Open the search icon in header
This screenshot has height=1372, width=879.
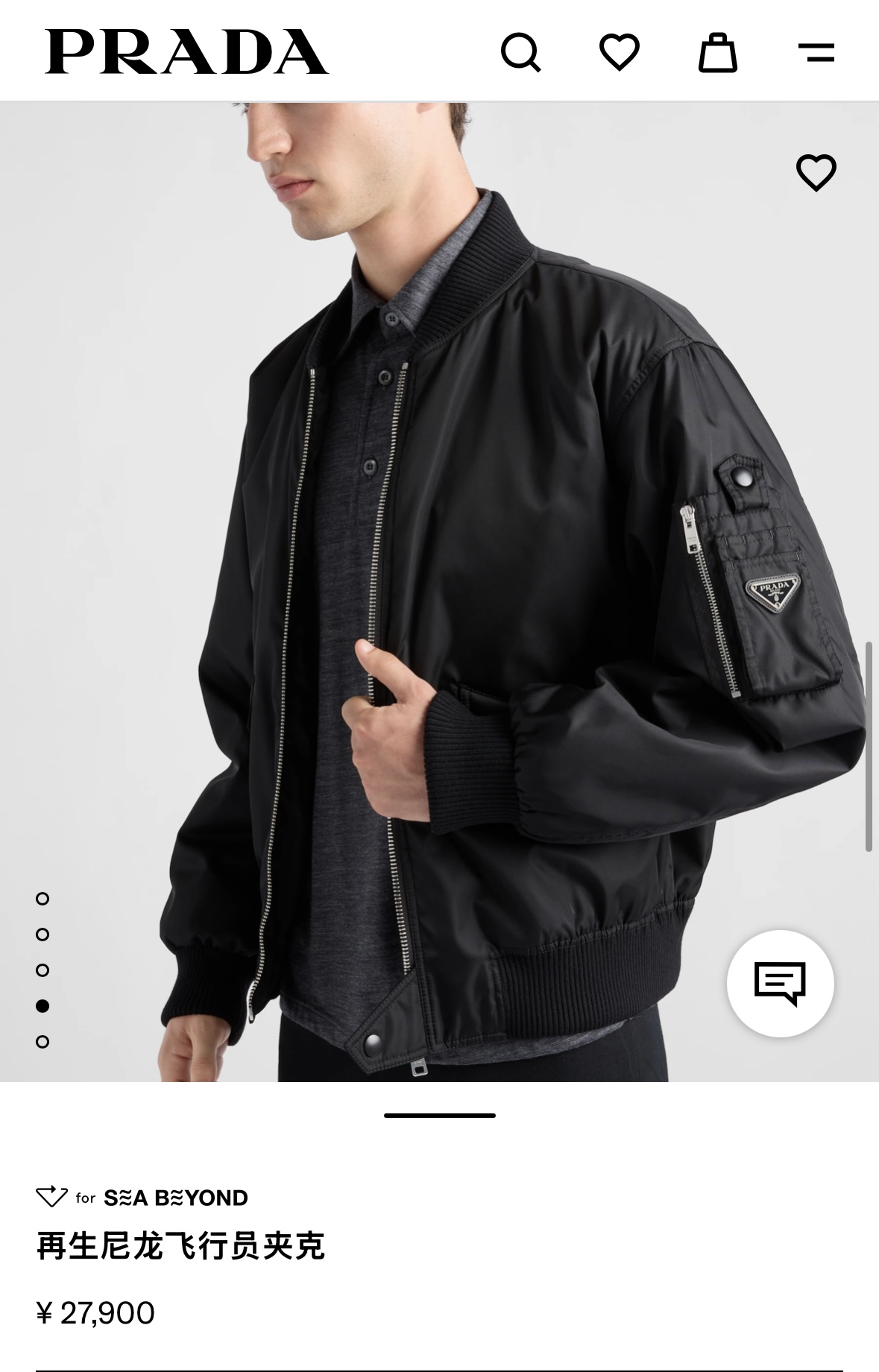pos(520,52)
